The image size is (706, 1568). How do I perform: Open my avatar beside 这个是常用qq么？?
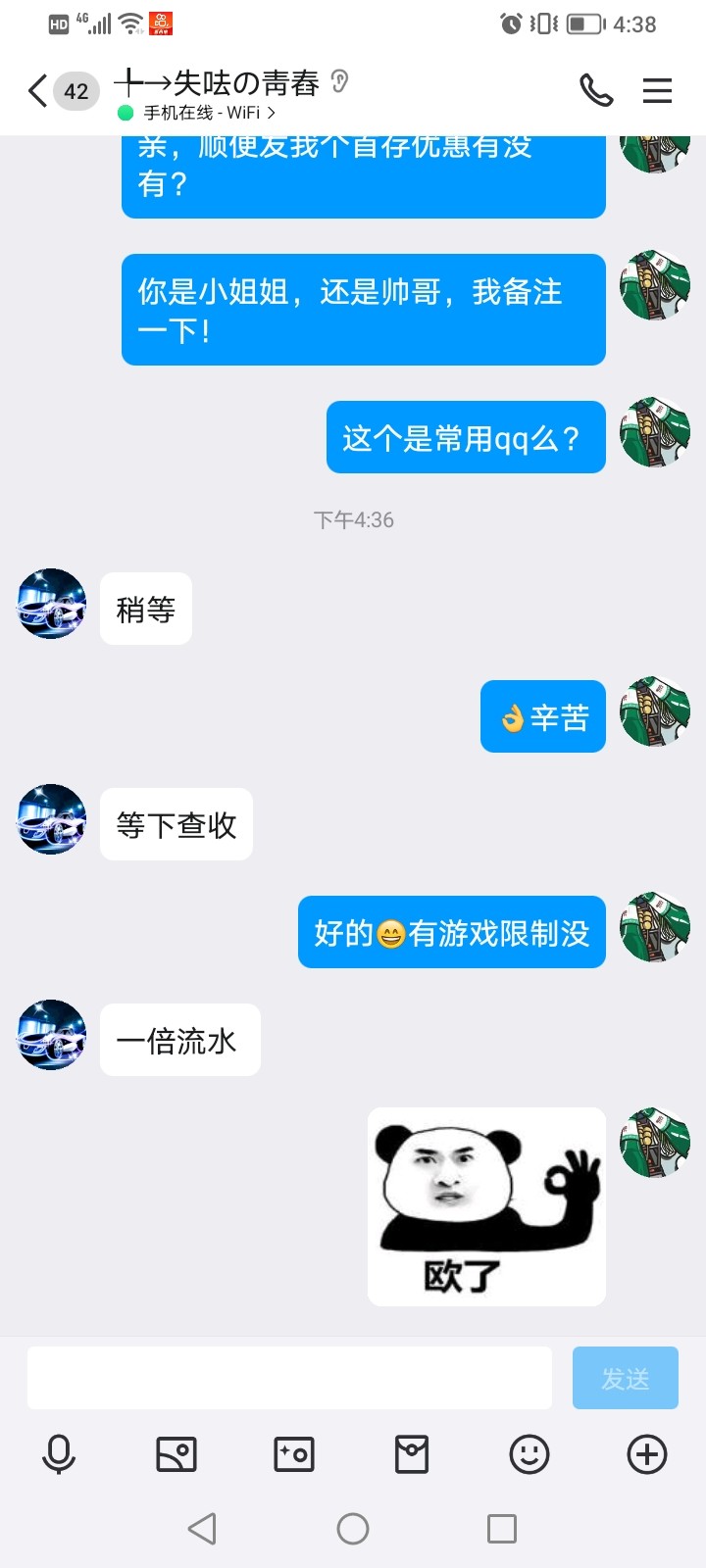(x=655, y=432)
